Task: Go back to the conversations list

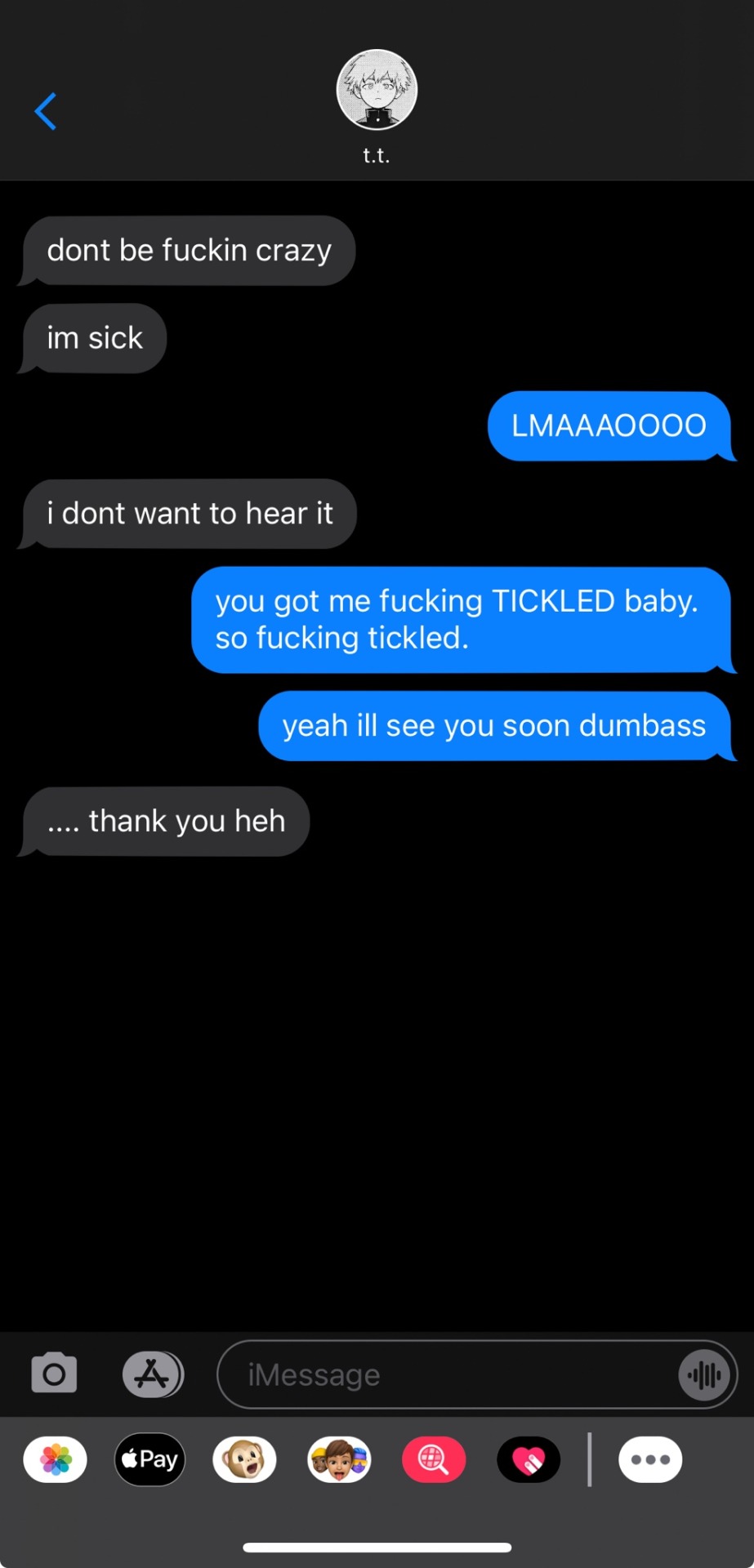Action: 46,111
